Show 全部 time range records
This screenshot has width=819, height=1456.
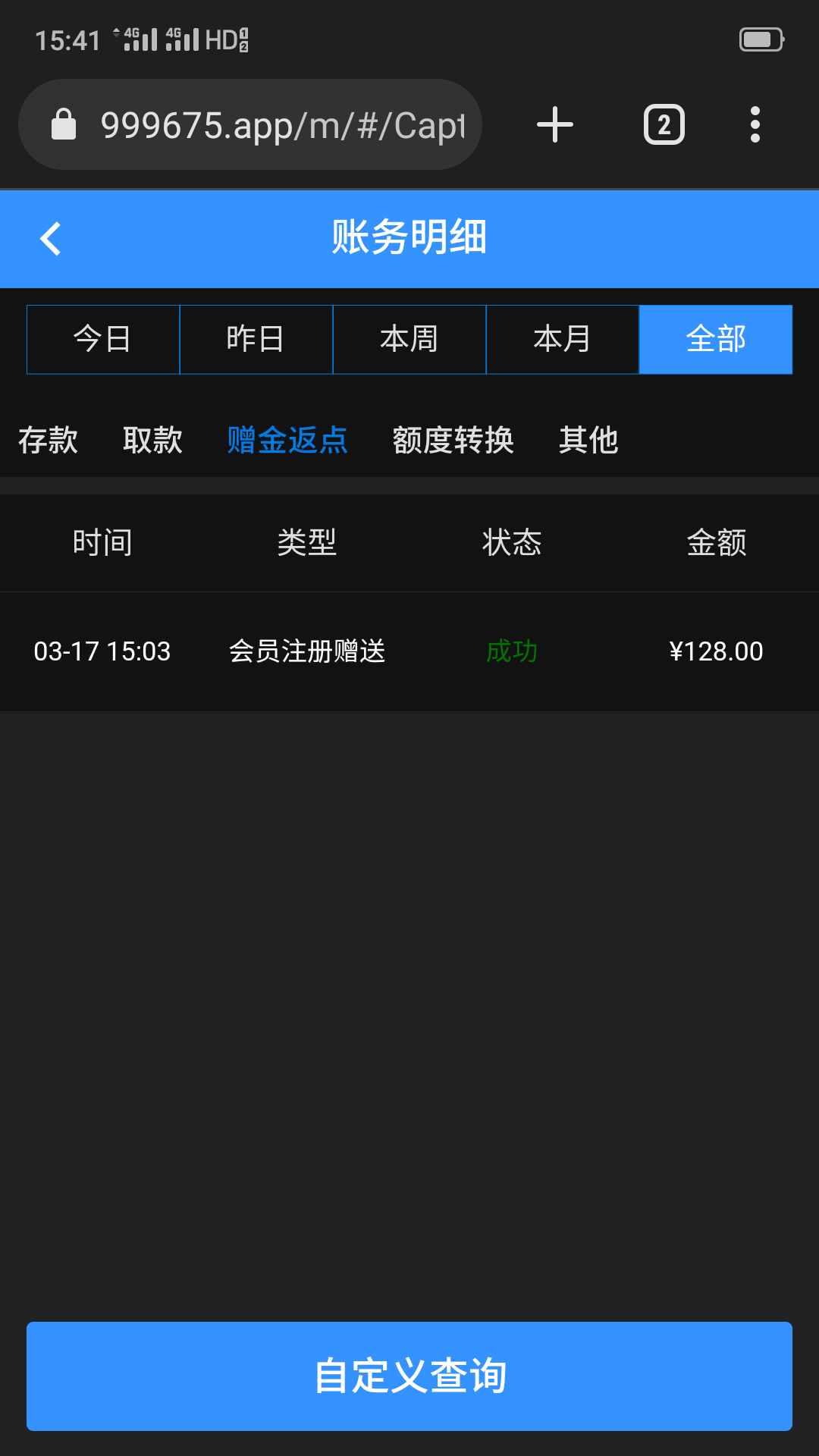pyautogui.click(x=716, y=339)
